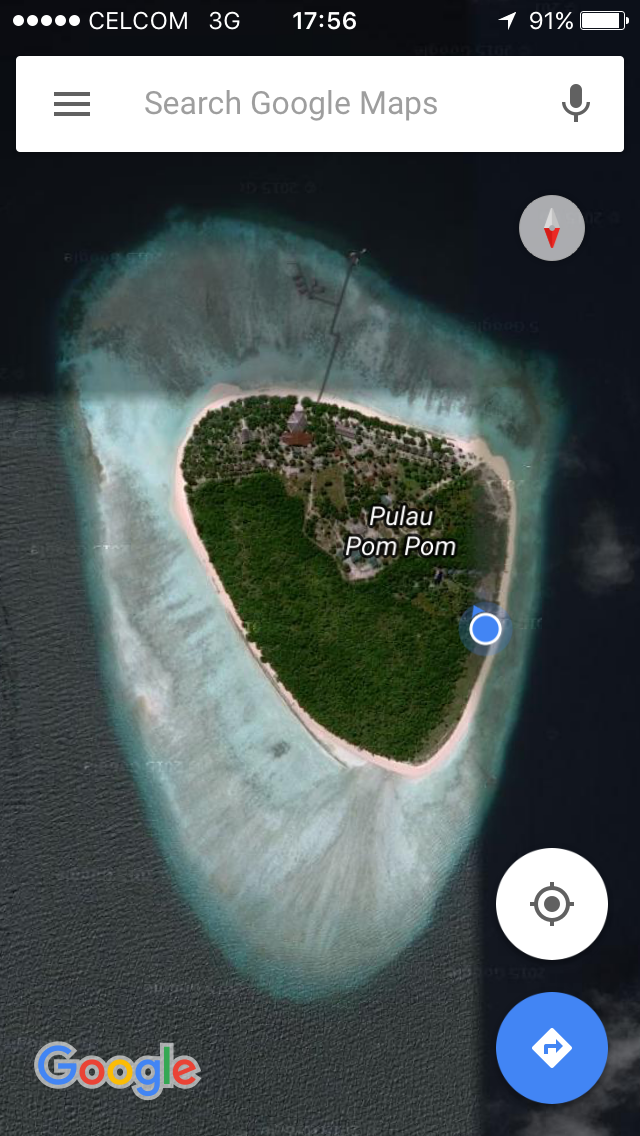Open the hamburger menu drawer
The image size is (640, 1136).
point(72,104)
